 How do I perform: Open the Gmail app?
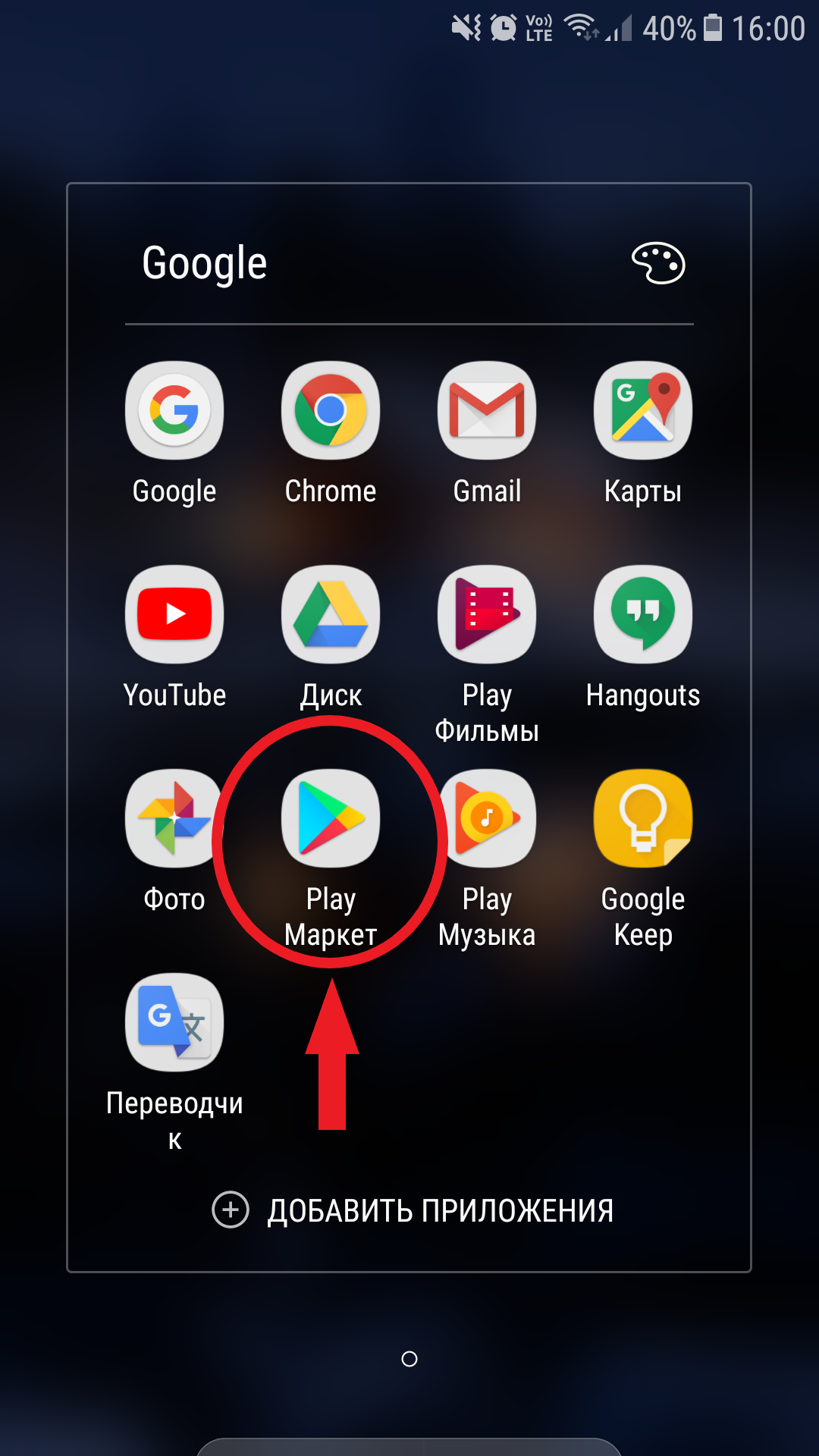(x=487, y=410)
